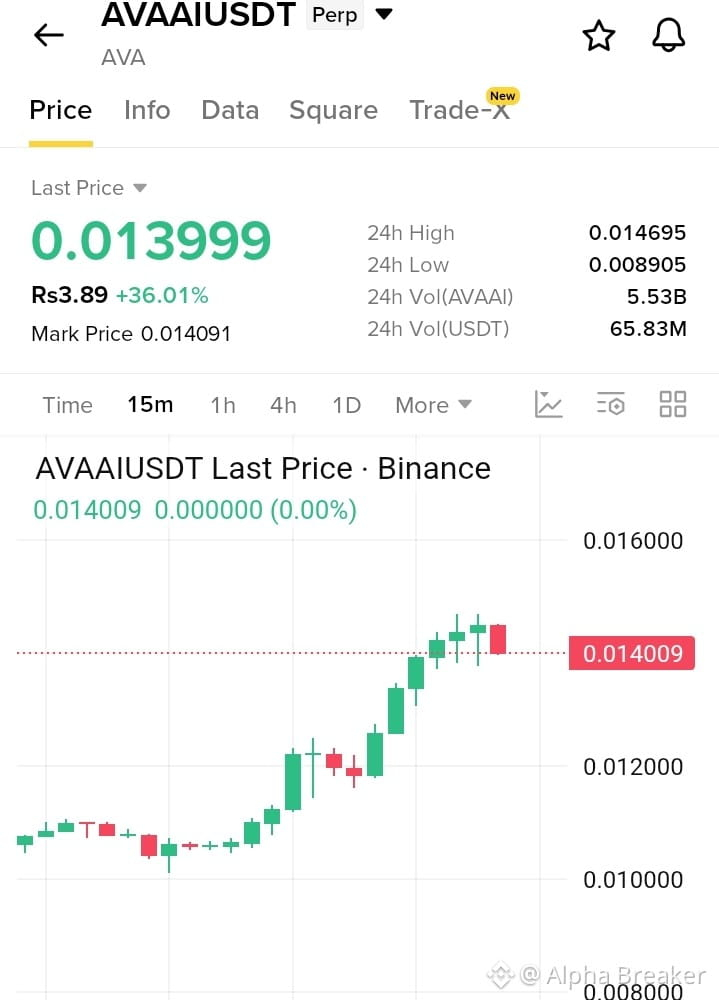The height and width of the screenshot is (1000, 719).
Task: Expand the Last Price dropdown
Action: pyautogui.click(x=89, y=188)
